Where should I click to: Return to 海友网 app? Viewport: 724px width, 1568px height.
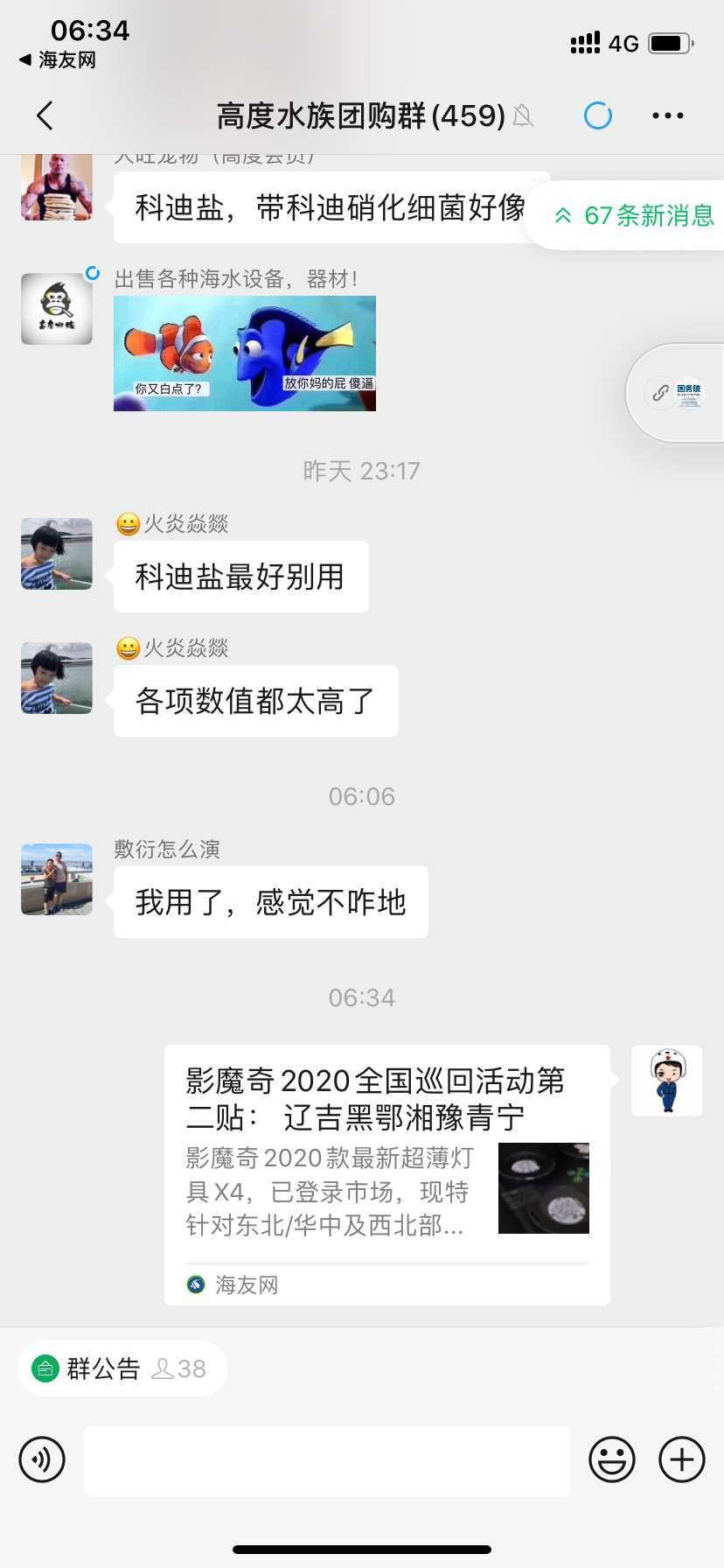[58, 60]
